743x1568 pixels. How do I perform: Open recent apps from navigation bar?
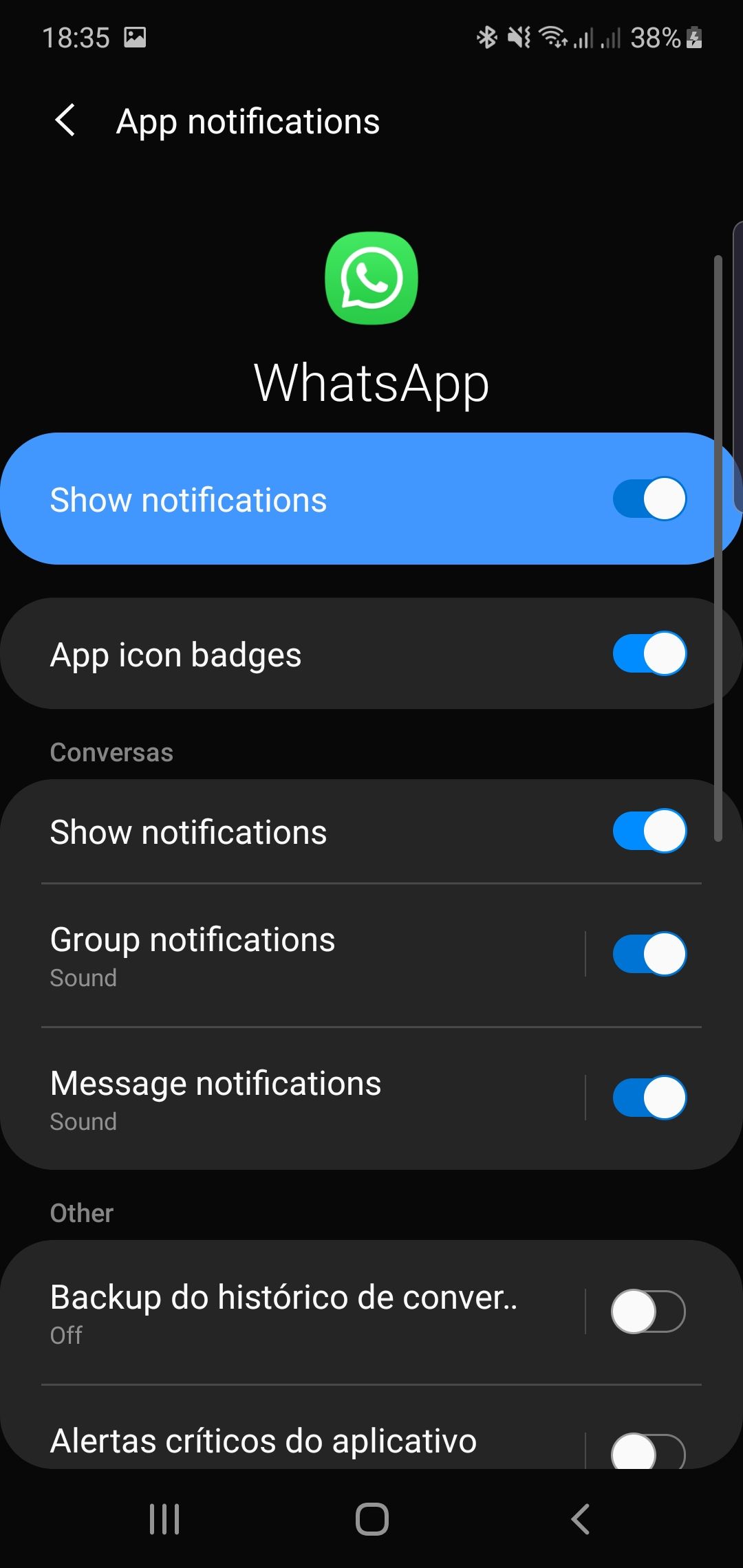(x=164, y=1519)
